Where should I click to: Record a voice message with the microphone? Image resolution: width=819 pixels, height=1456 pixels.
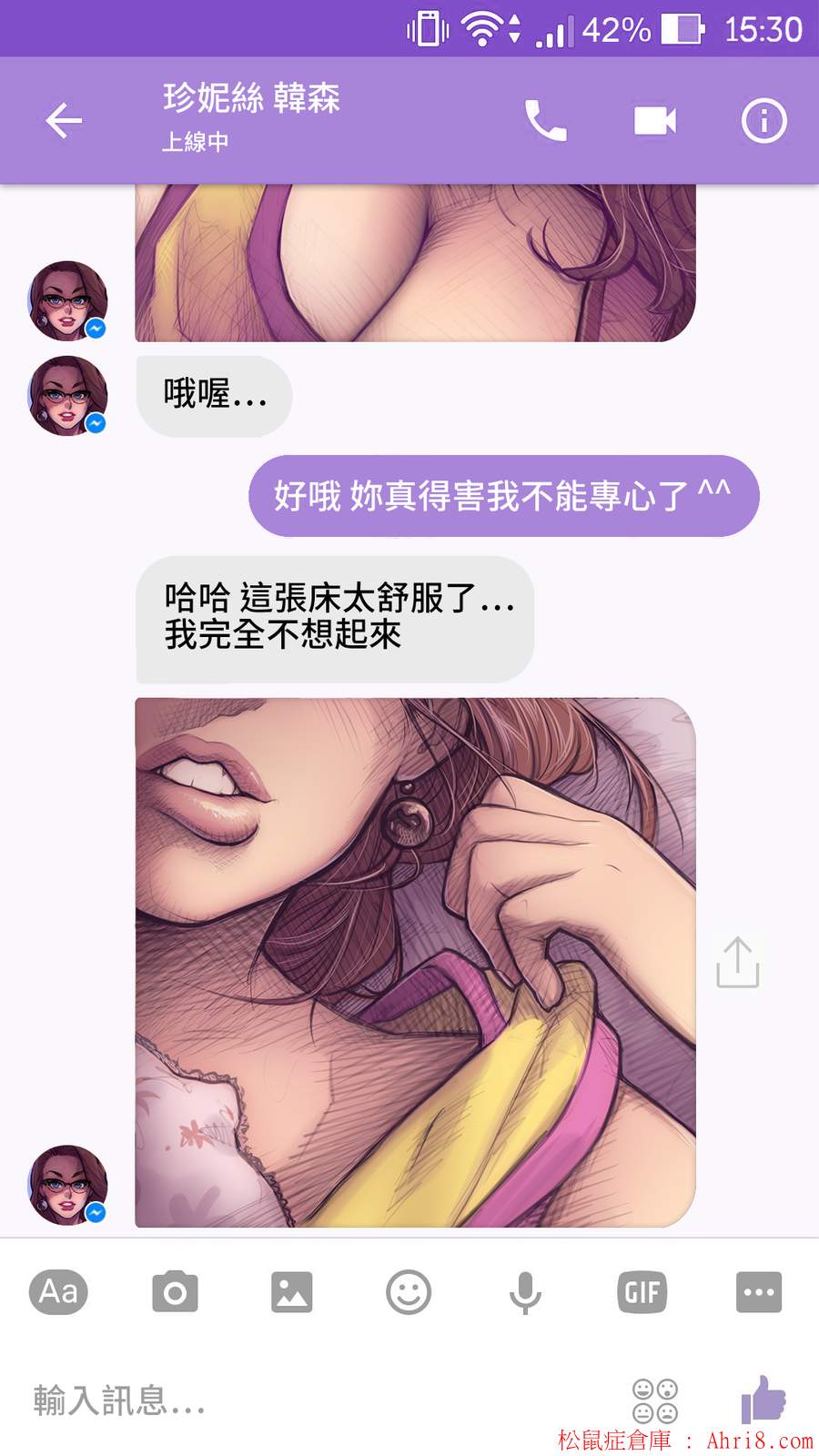525,1292
